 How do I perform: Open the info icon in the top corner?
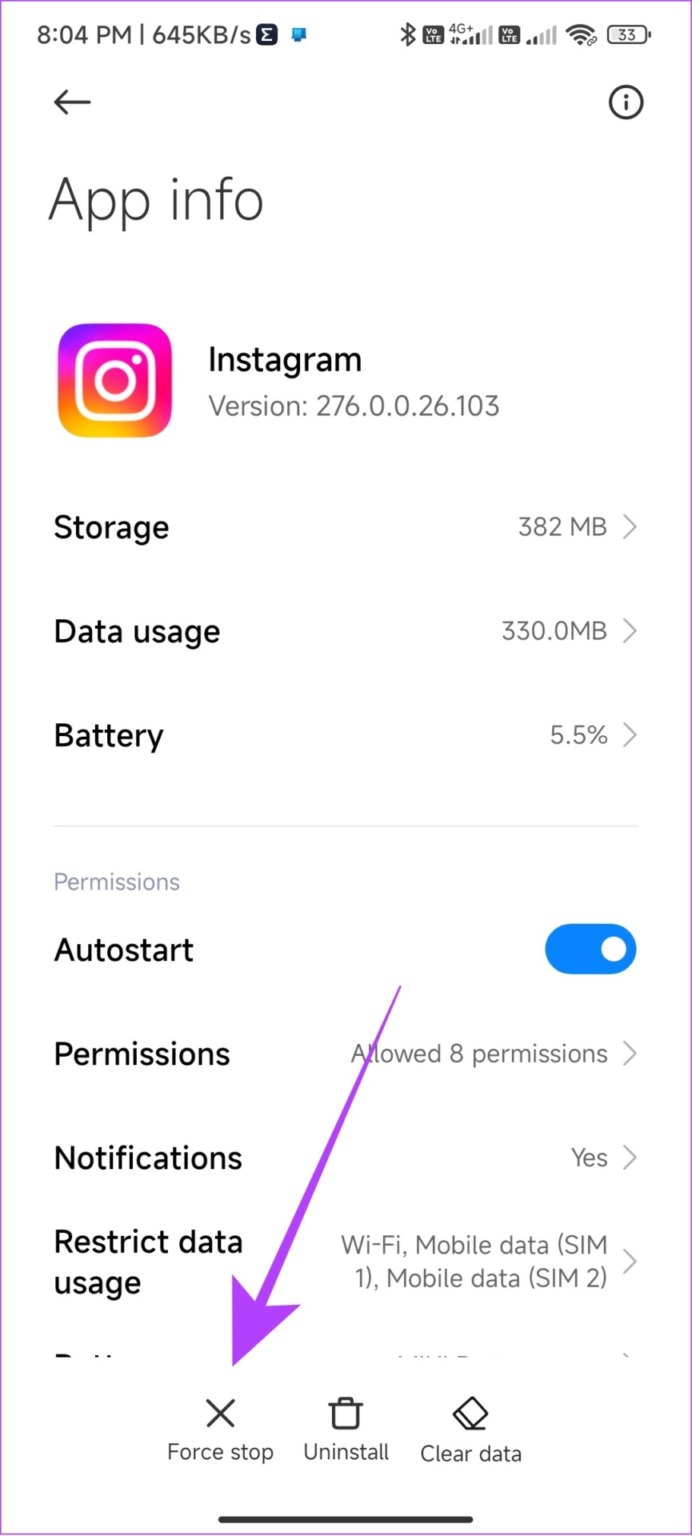coord(626,102)
